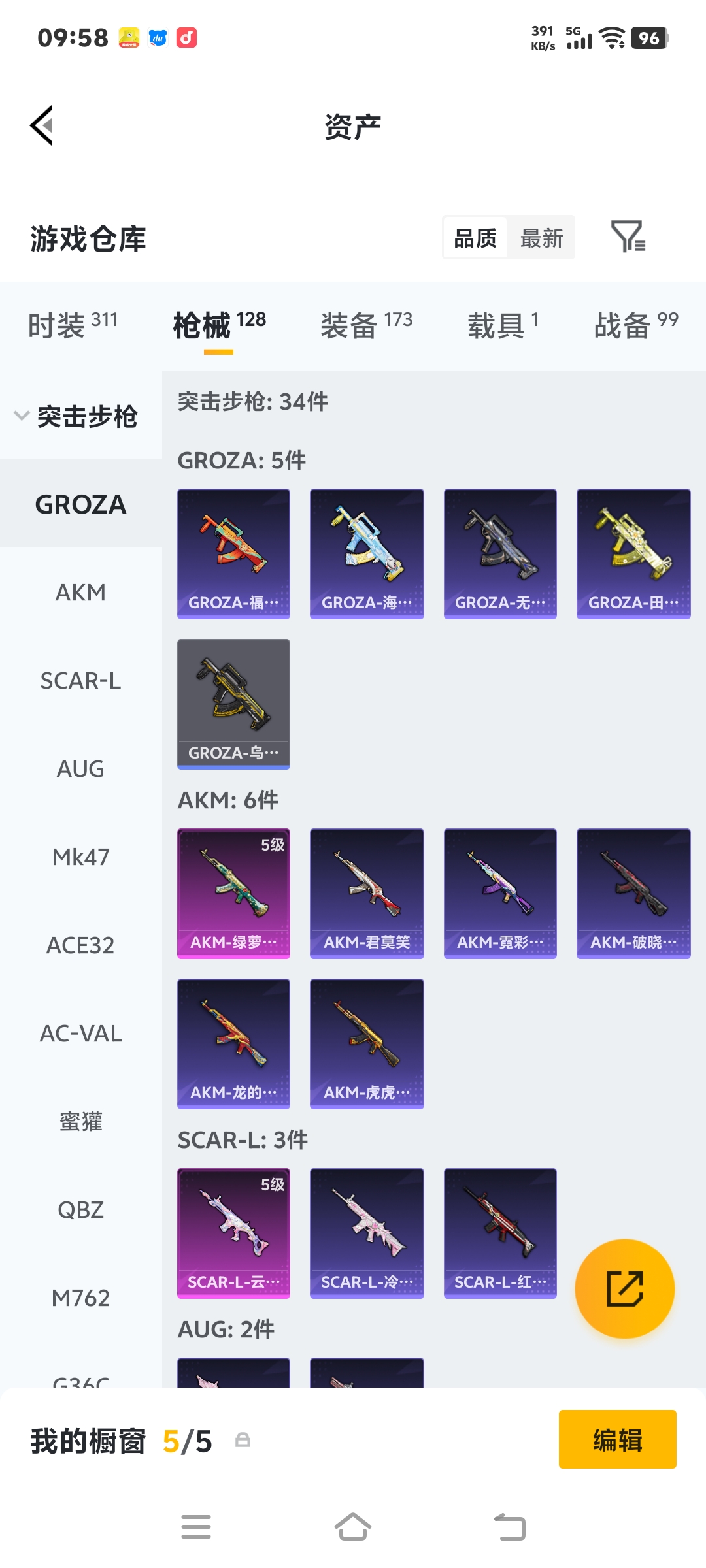Screen dimensions: 706x1568
Task: Sort the warehouse by 最新
Action: [541, 238]
